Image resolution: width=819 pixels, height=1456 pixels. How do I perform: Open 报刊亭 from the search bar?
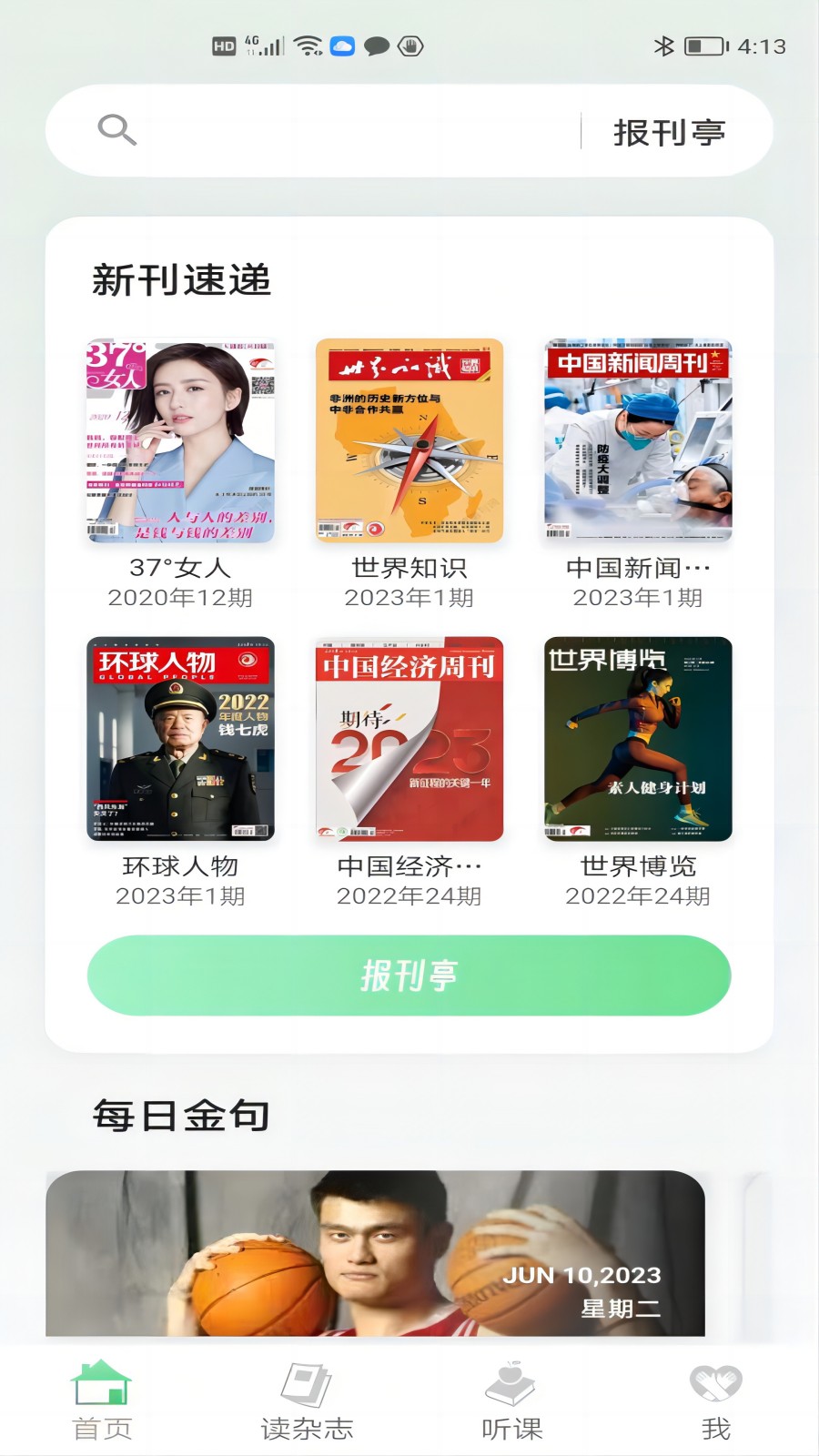669,132
